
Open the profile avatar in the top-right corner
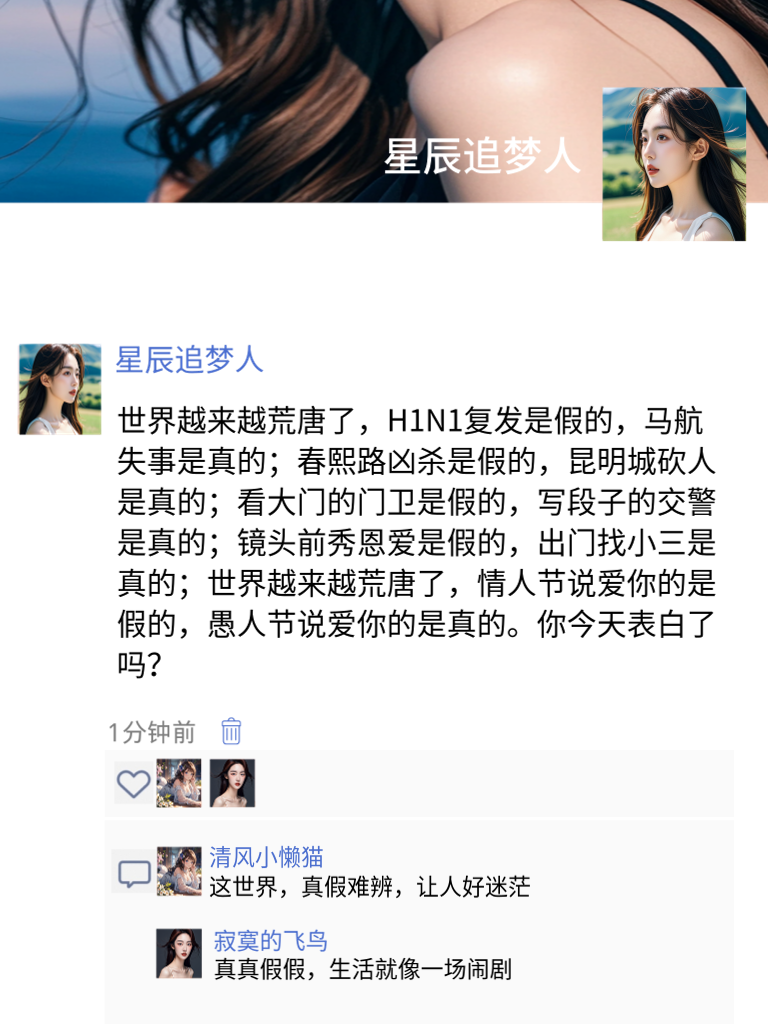coord(676,165)
